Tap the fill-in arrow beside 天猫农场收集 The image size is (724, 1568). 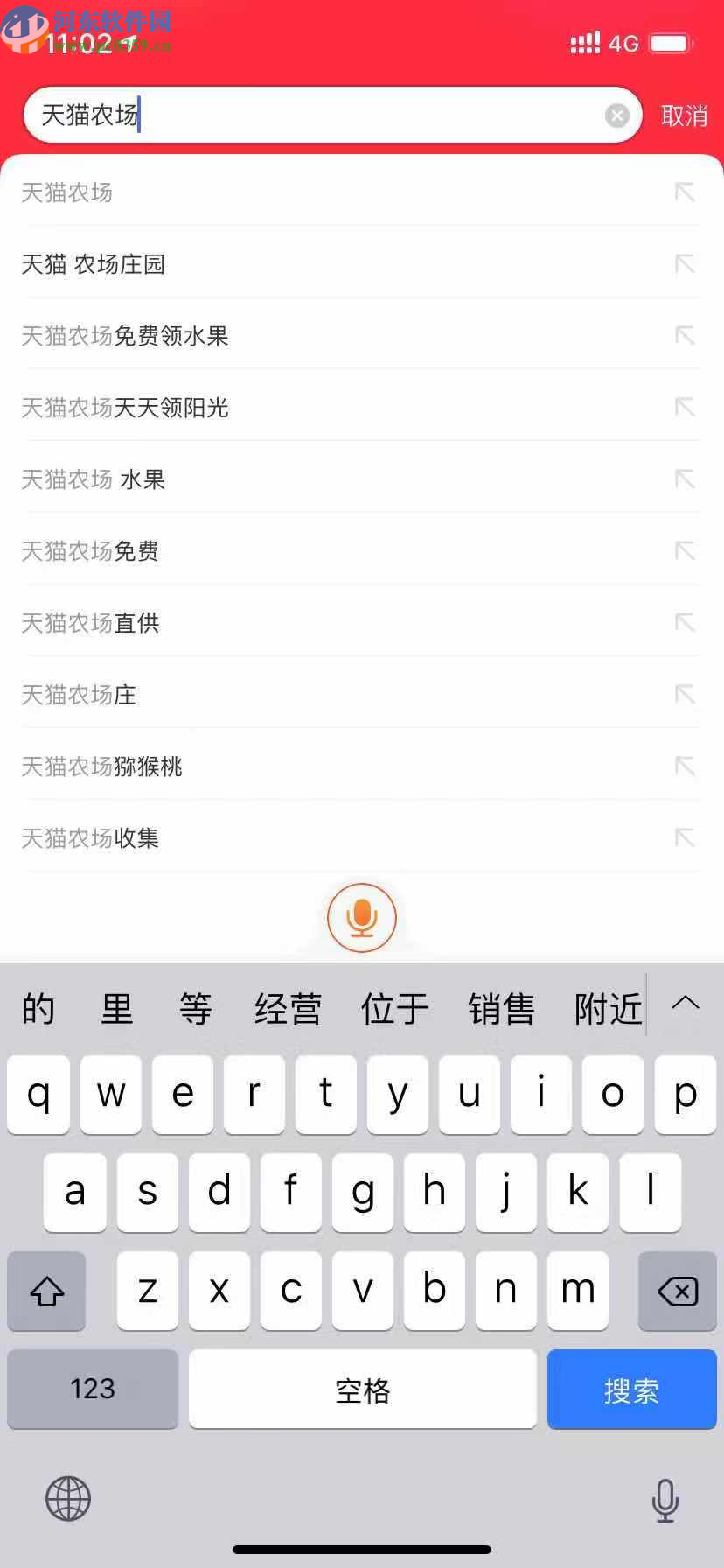[685, 837]
